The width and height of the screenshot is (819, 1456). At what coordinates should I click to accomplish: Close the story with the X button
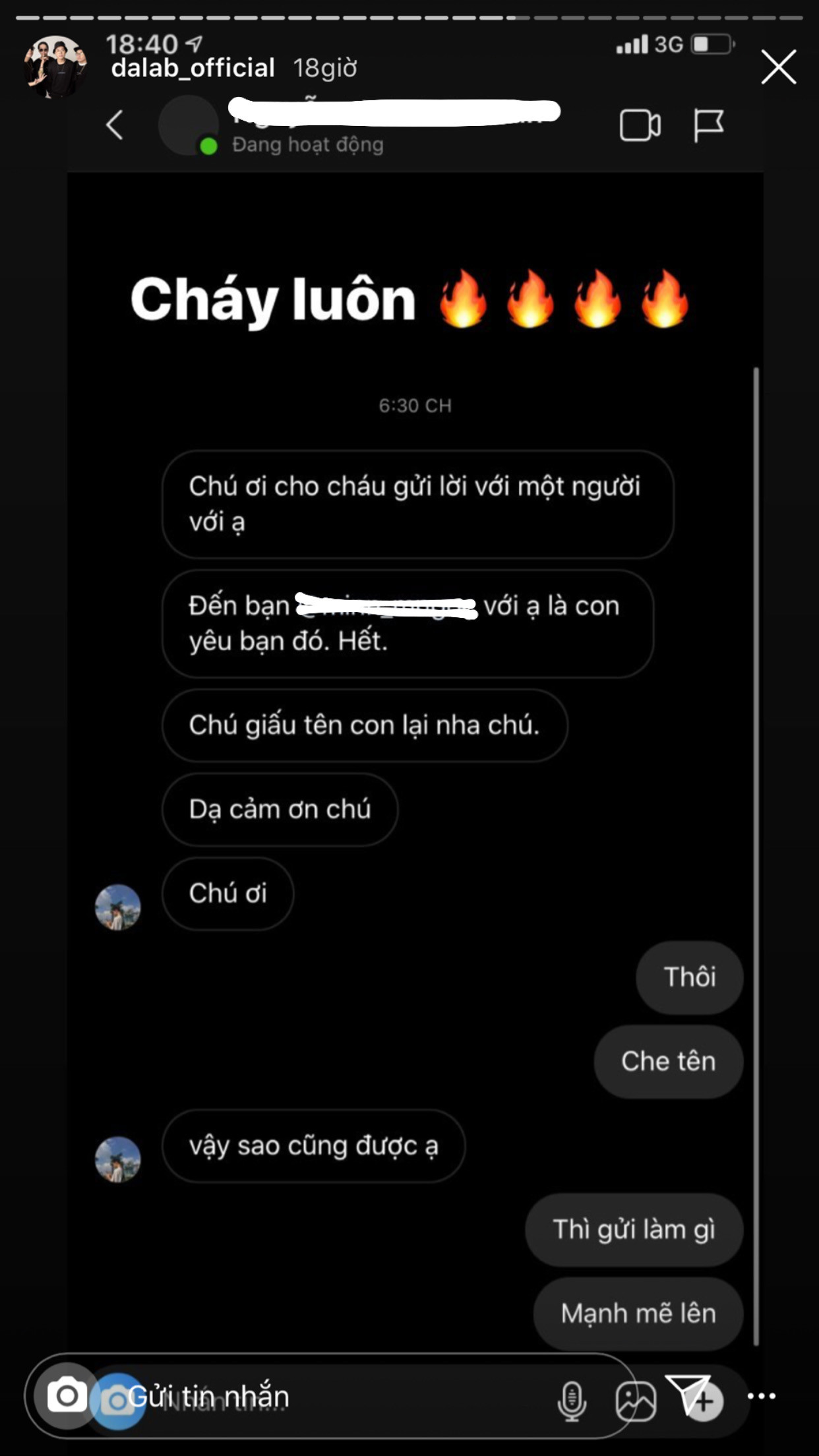780,66
